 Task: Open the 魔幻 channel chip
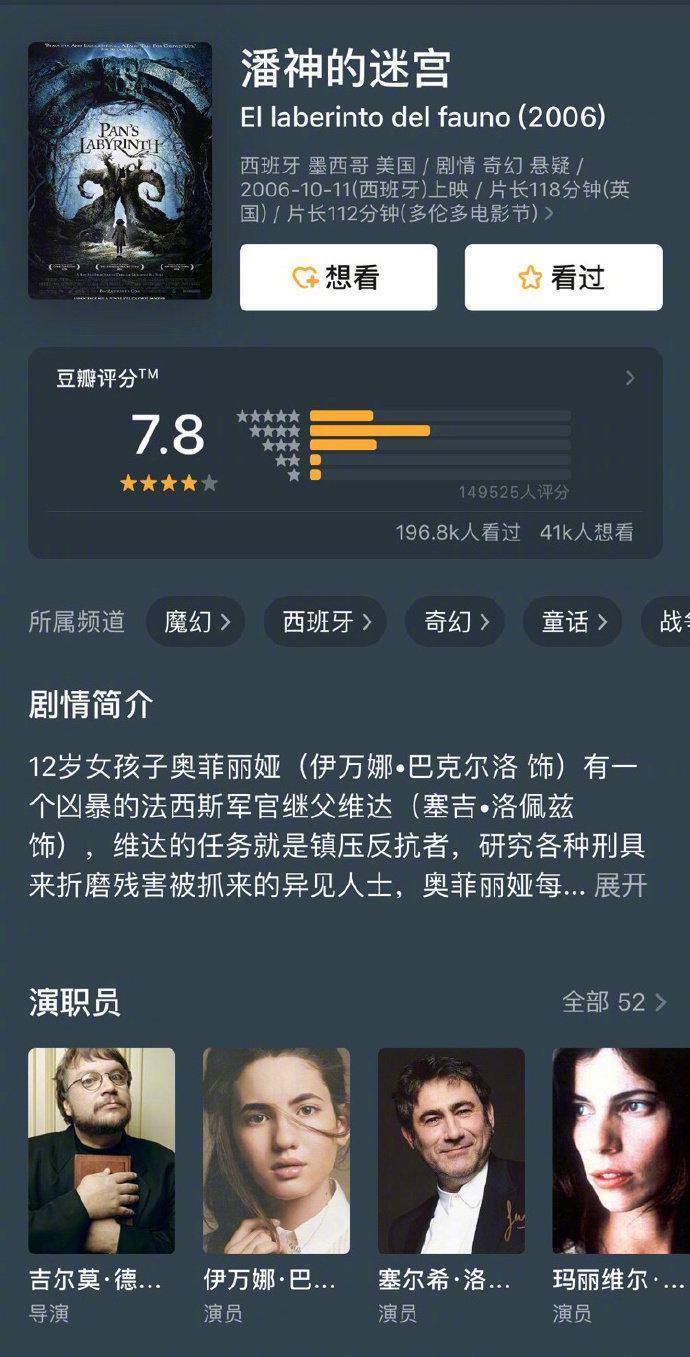(x=196, y=622)
